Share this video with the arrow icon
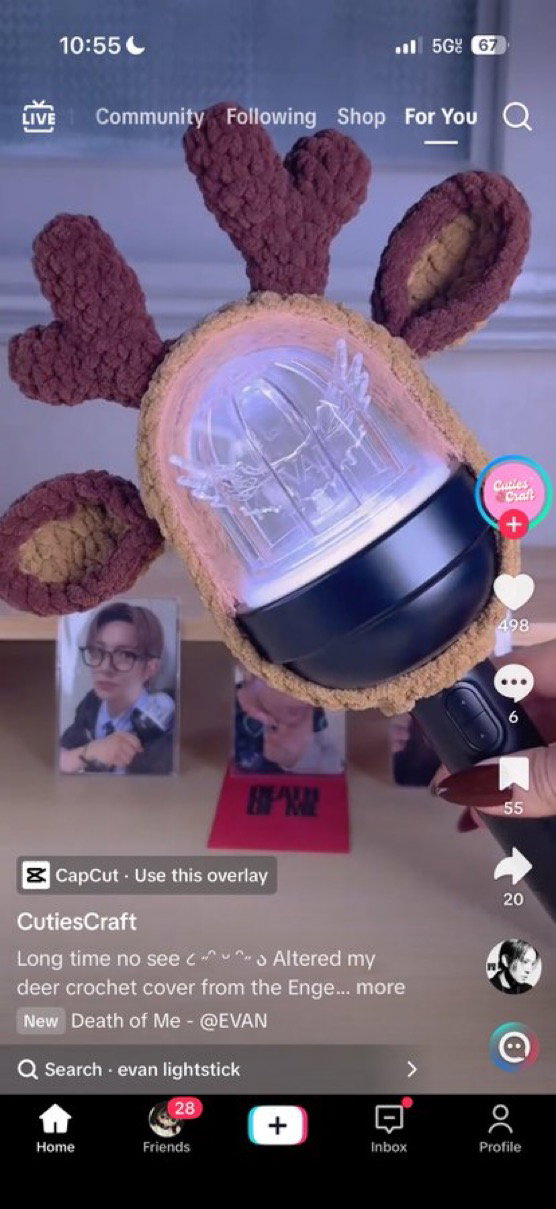 (x=513, y=866)
